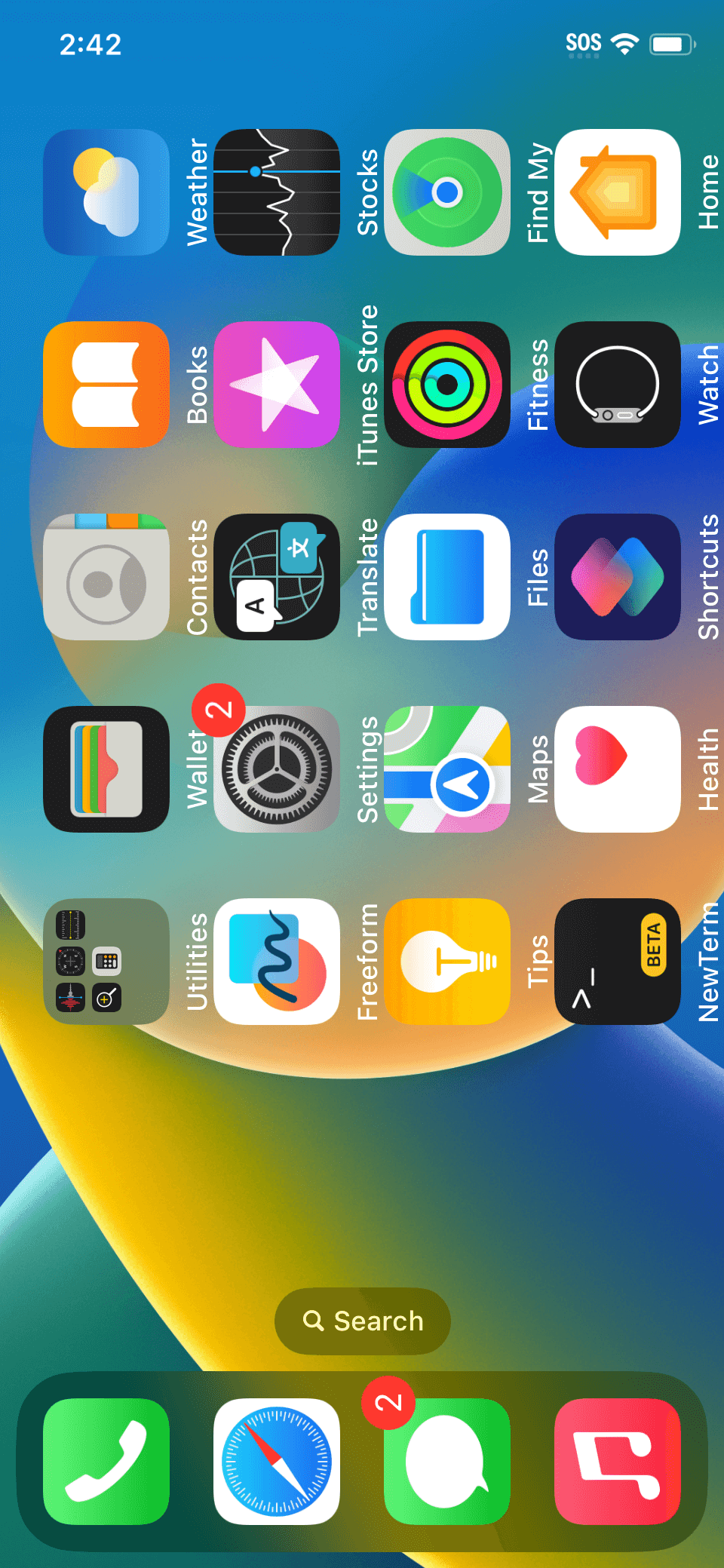Launch the Stocks app

277,192
